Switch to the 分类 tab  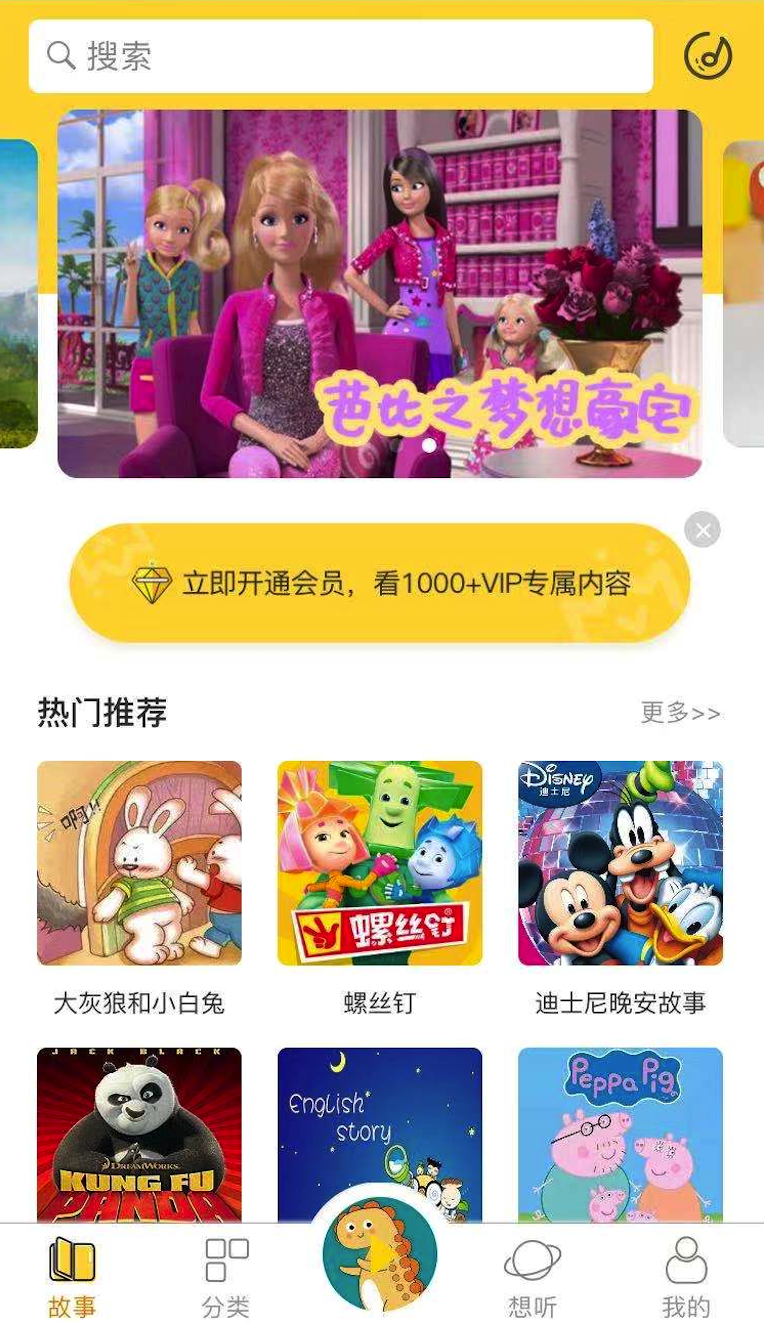226,1277
